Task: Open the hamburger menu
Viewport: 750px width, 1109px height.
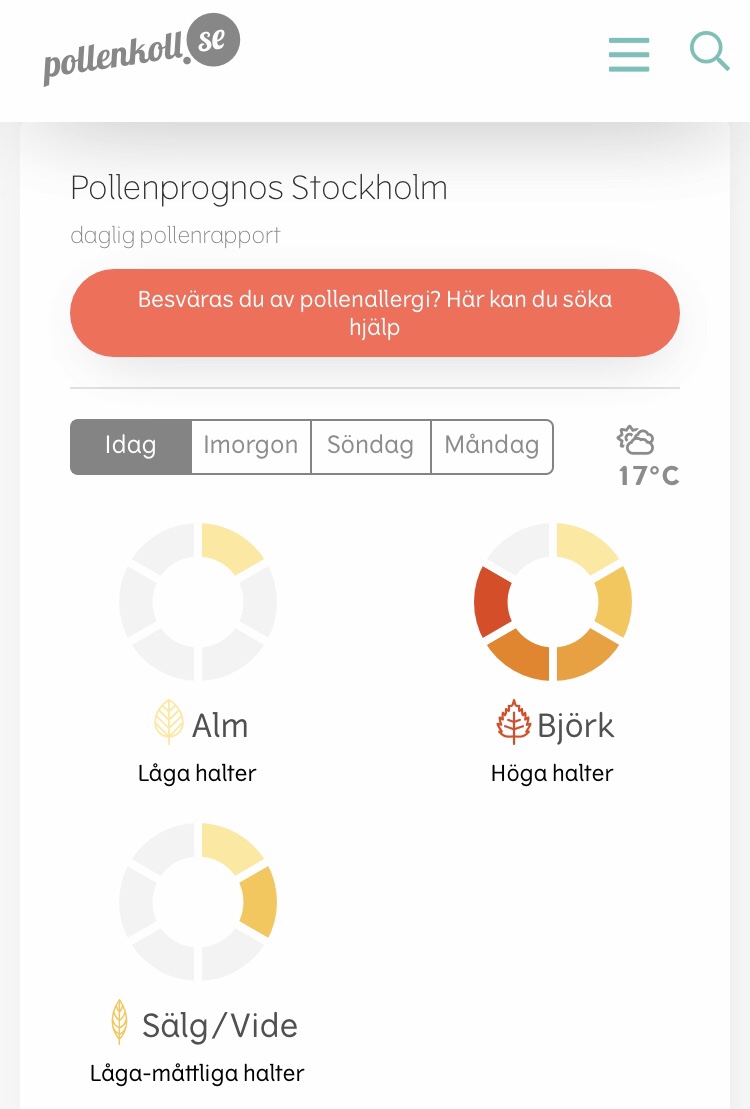Action: (629, 54)
